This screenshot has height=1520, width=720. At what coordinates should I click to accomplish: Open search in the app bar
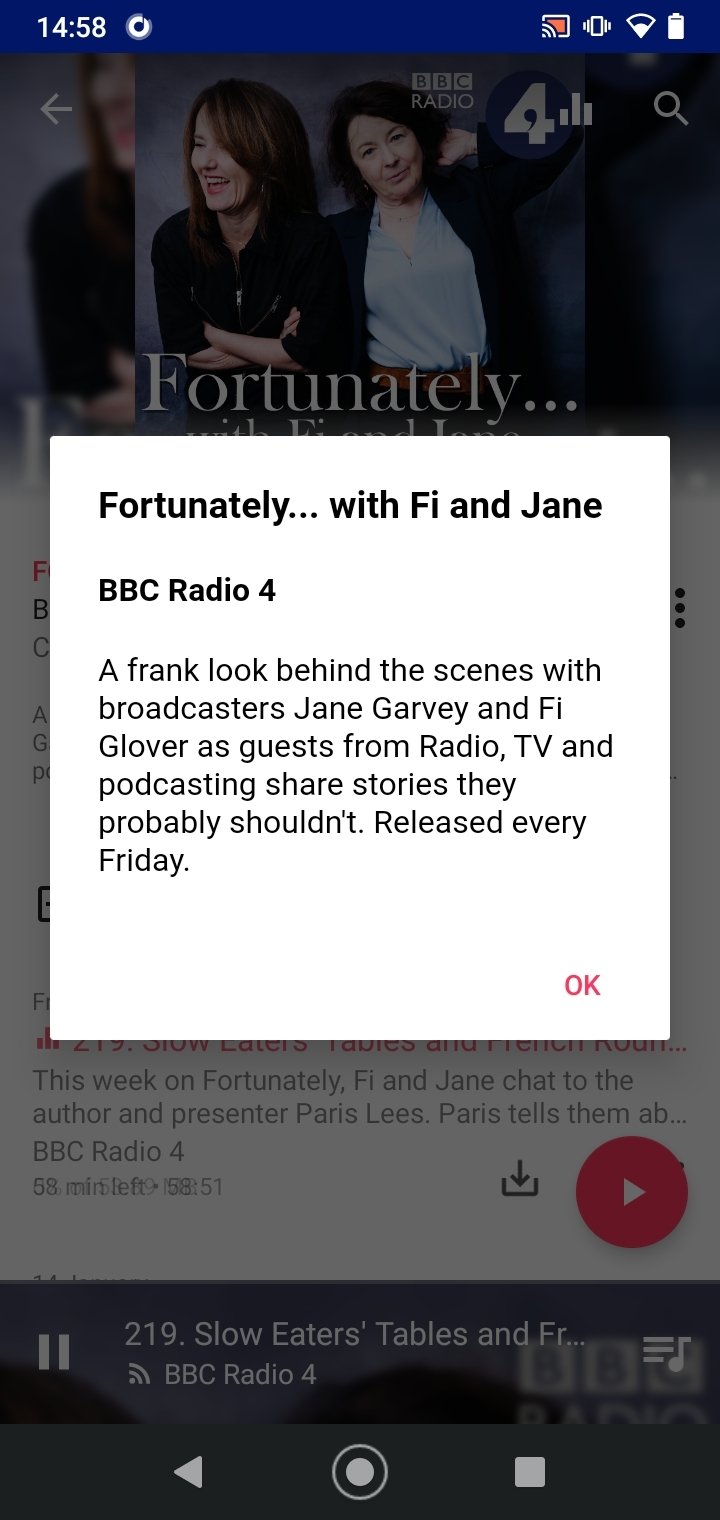click(671, 109)
